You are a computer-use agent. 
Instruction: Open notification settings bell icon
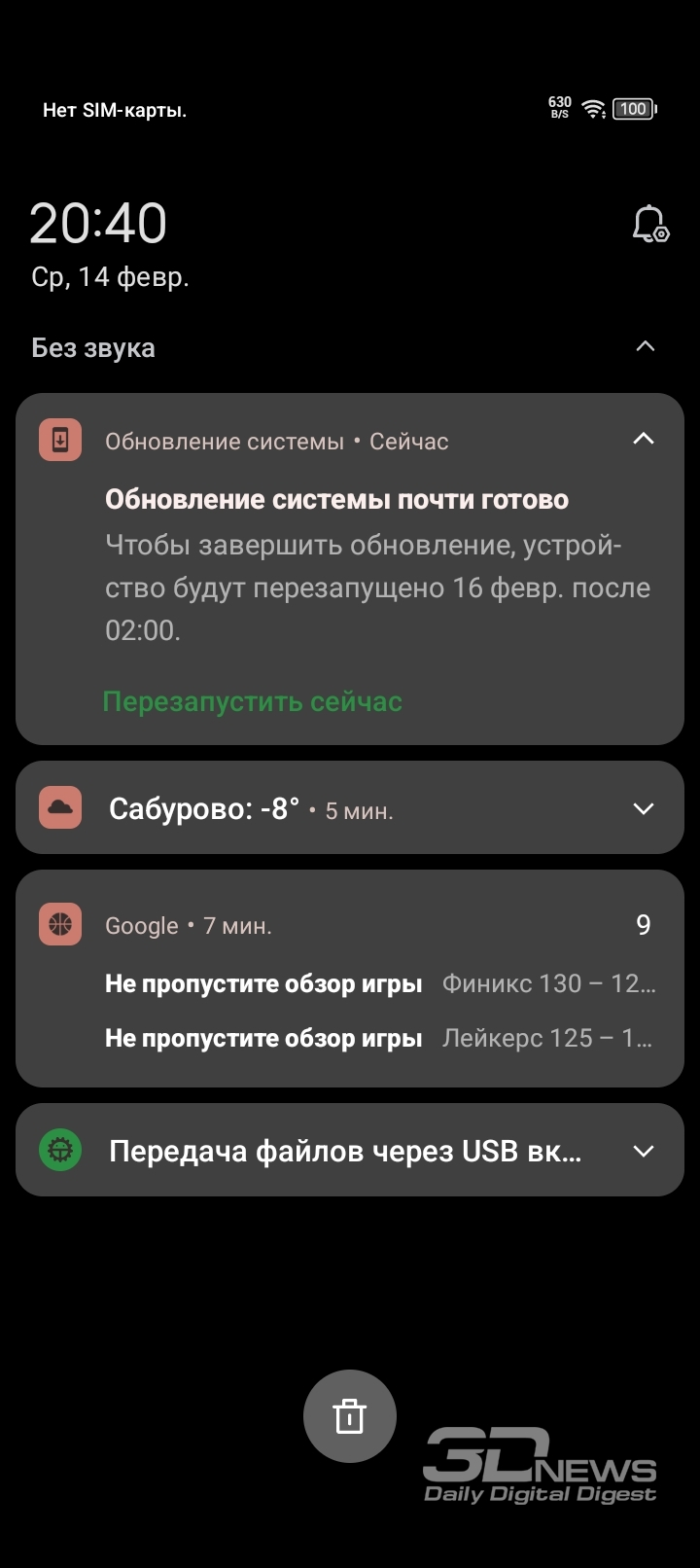[650, 225]
